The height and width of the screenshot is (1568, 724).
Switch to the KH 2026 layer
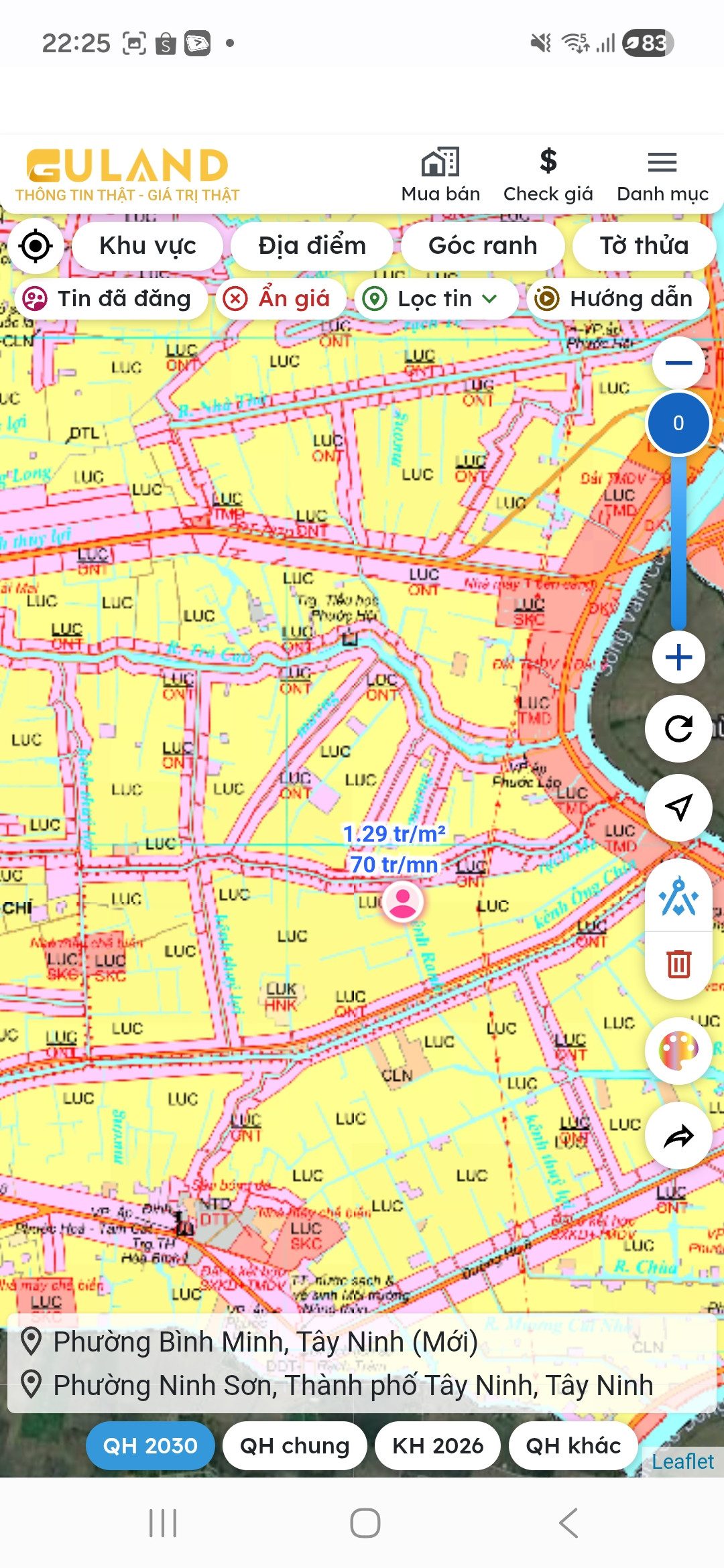coord(438,1445)
